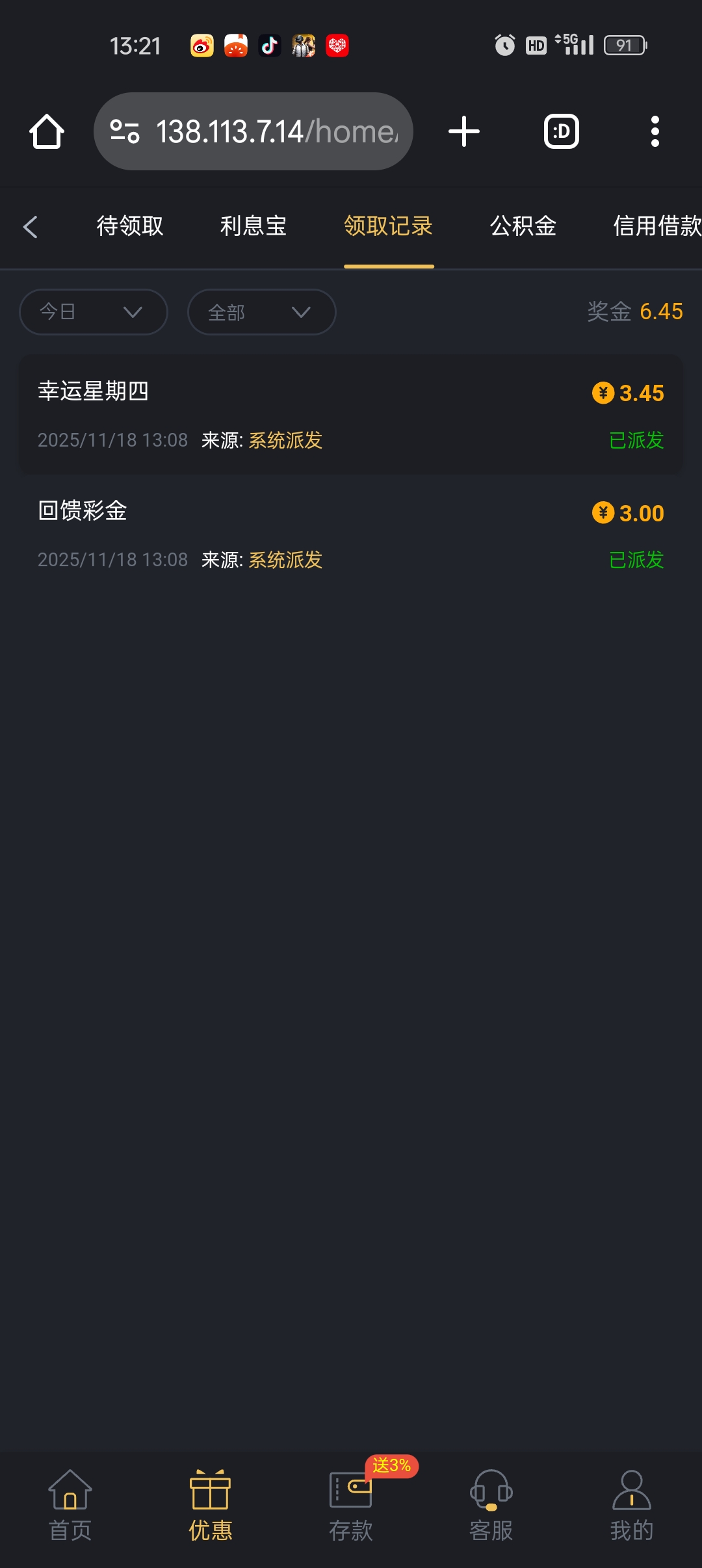Open the browser tab switcher
Screen dimensions: 702x1568
[562, 131]
